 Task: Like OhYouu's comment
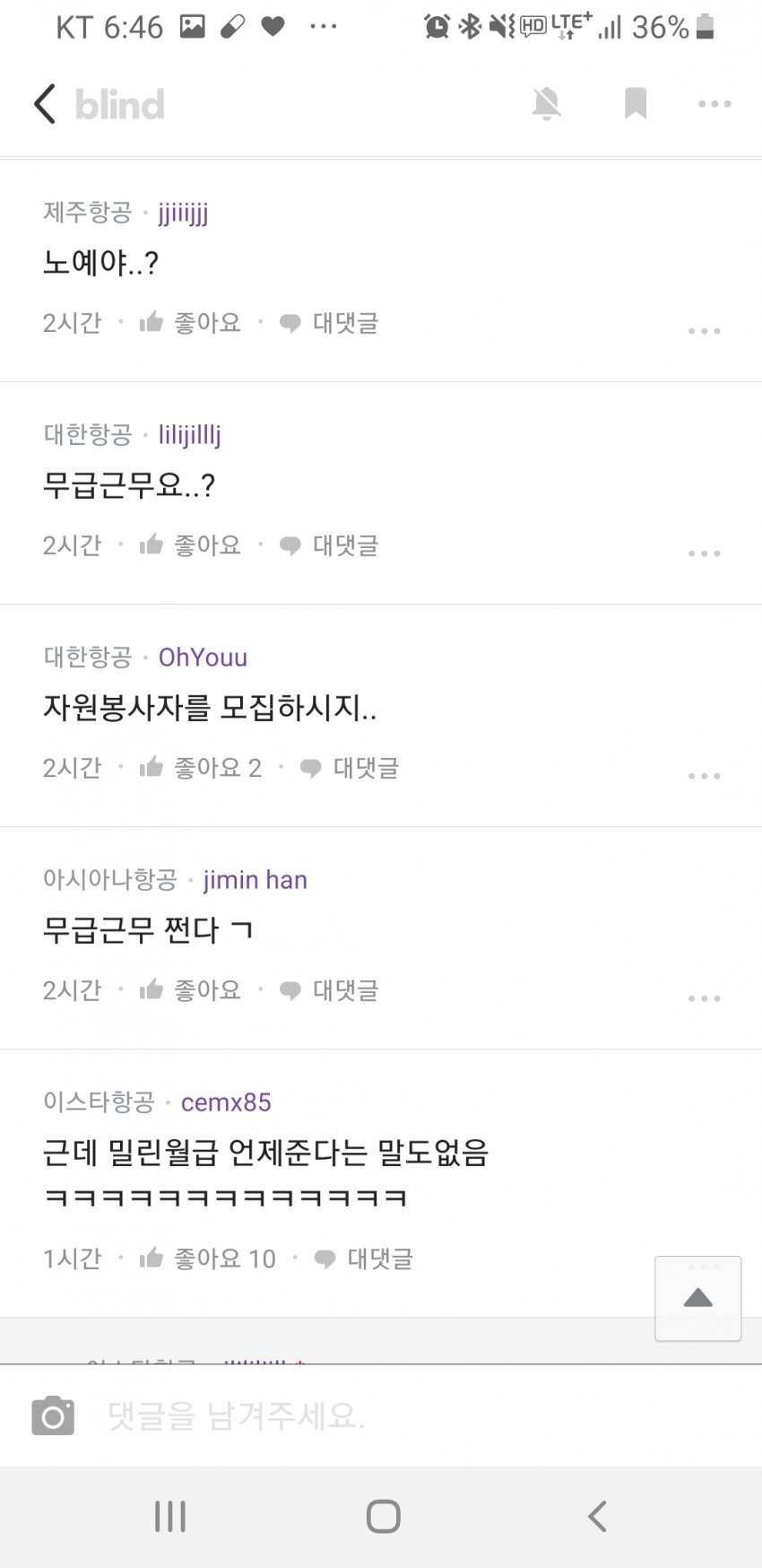200,768
